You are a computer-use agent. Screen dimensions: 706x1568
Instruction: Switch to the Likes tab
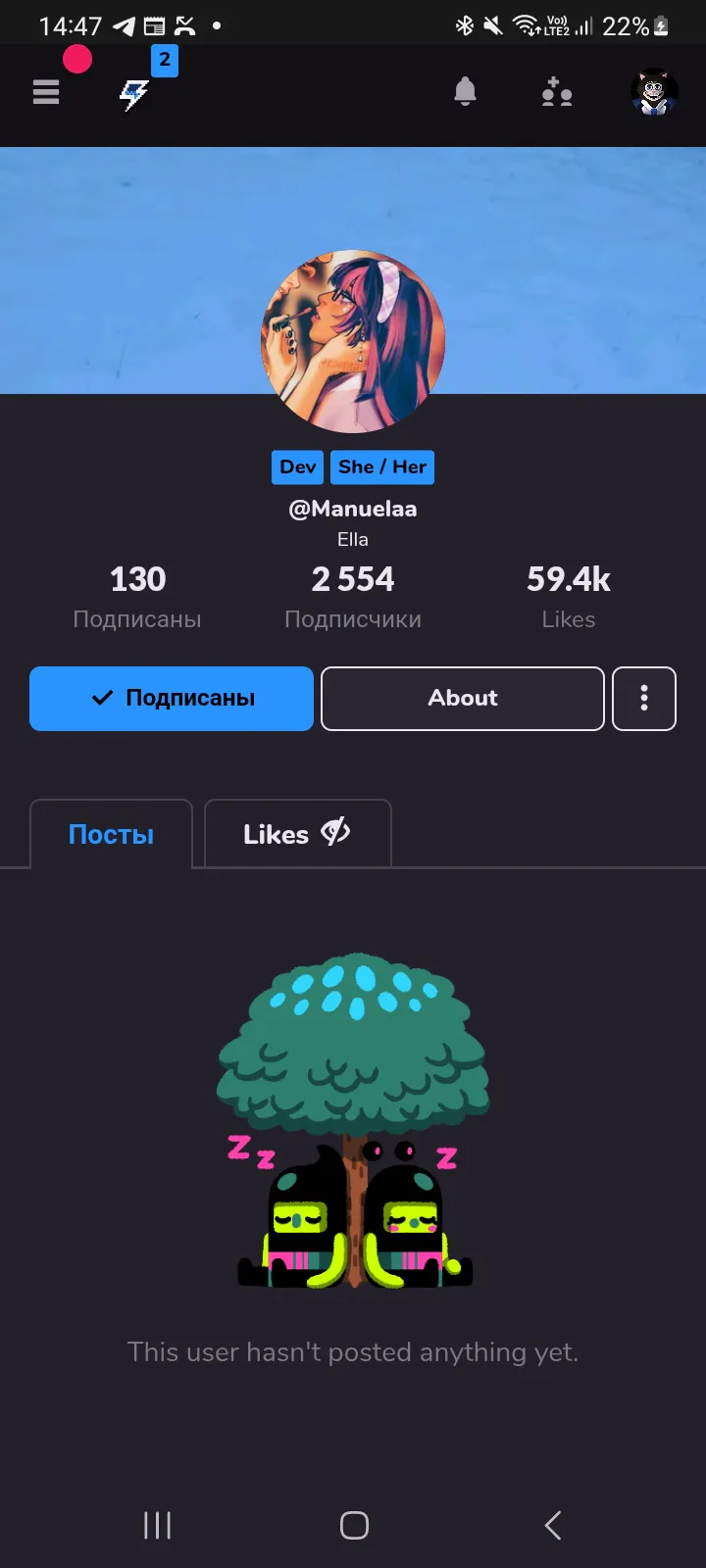coord(297,835)
